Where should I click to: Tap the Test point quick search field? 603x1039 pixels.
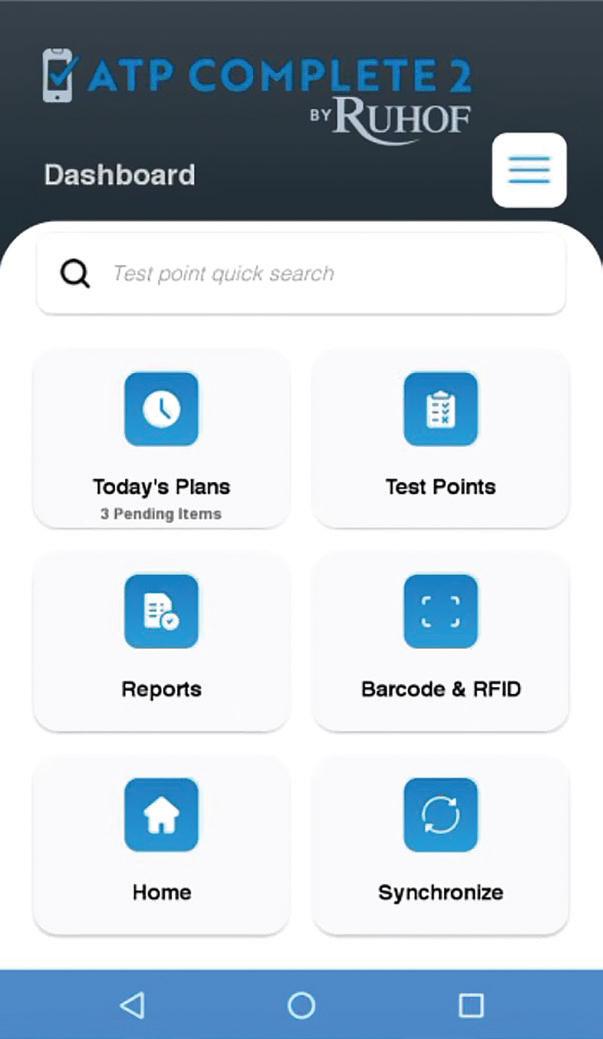tap(301, 273)
